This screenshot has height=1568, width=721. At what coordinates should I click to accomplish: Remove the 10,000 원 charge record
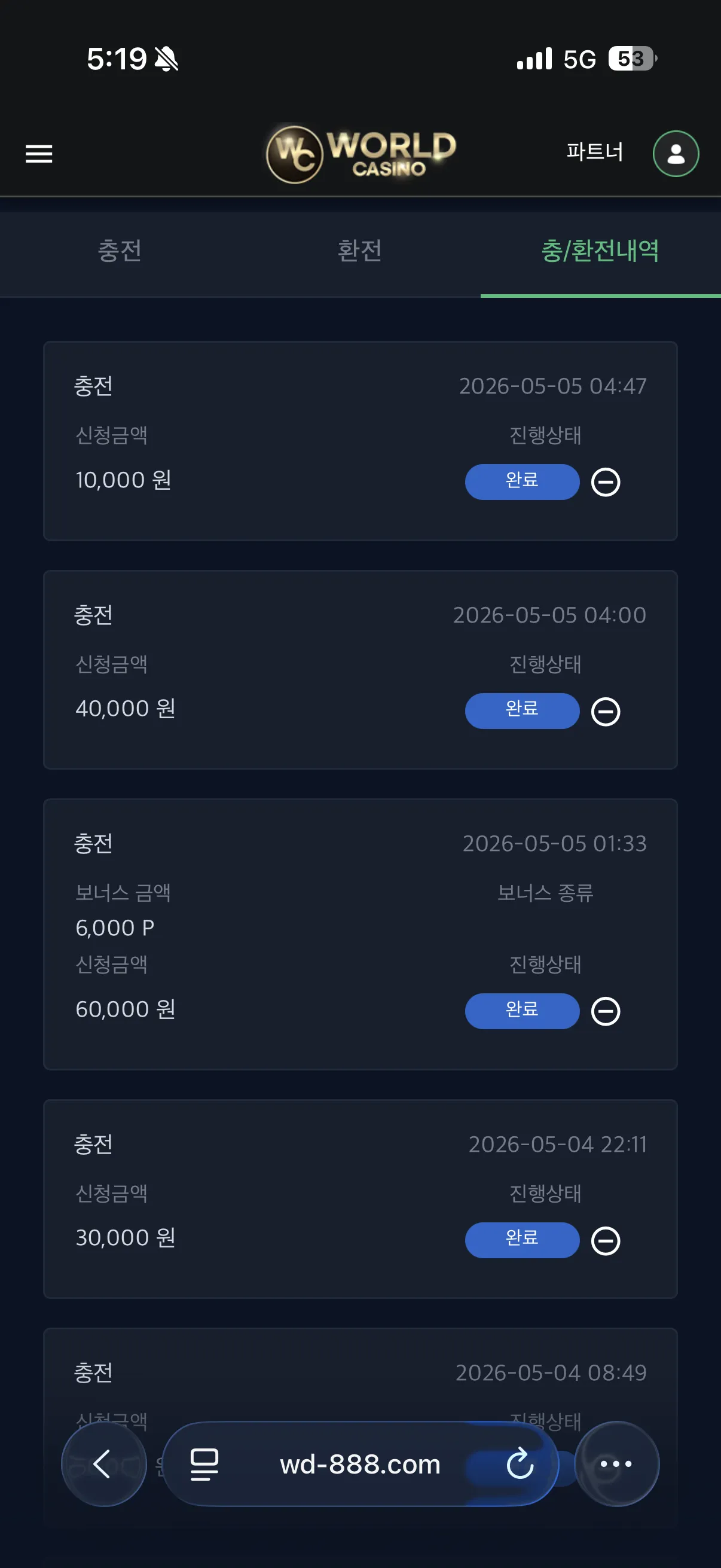[x=606, y=482]
